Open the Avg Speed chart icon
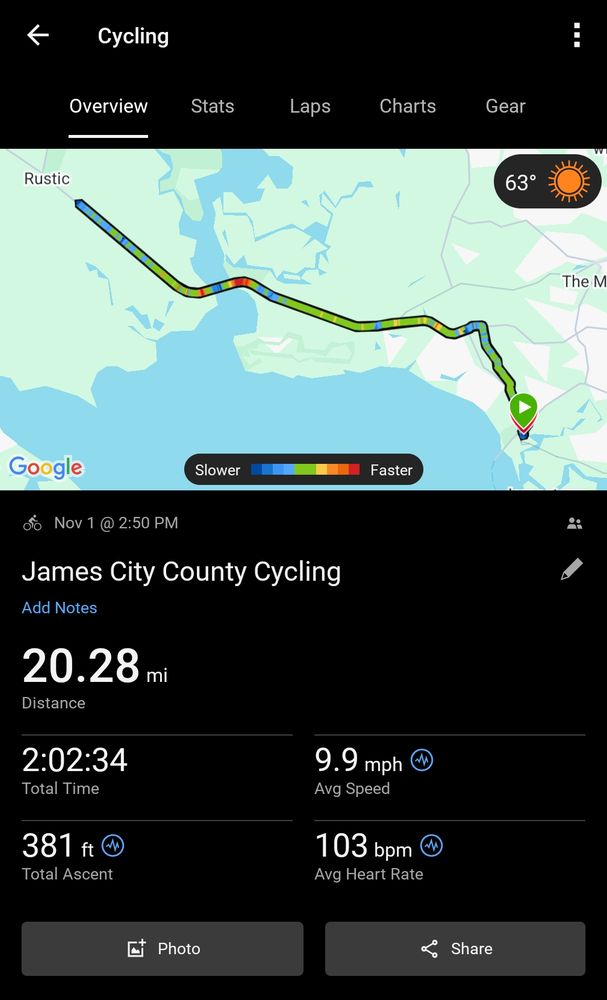This screenshot has height=1000, width=607. (x=422, y=761)
